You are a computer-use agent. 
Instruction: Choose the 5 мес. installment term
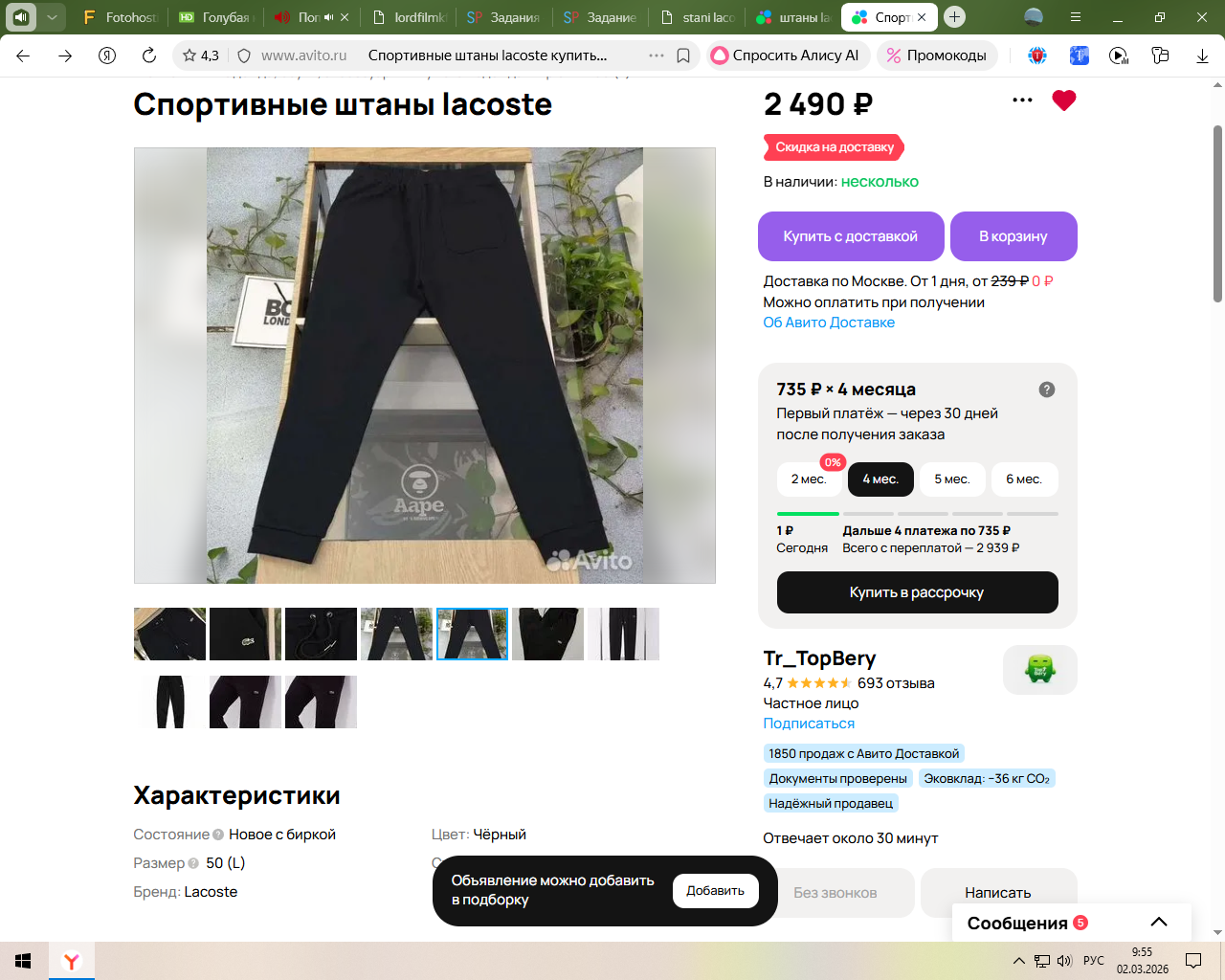pyautogui.click(x=951, y=479)
